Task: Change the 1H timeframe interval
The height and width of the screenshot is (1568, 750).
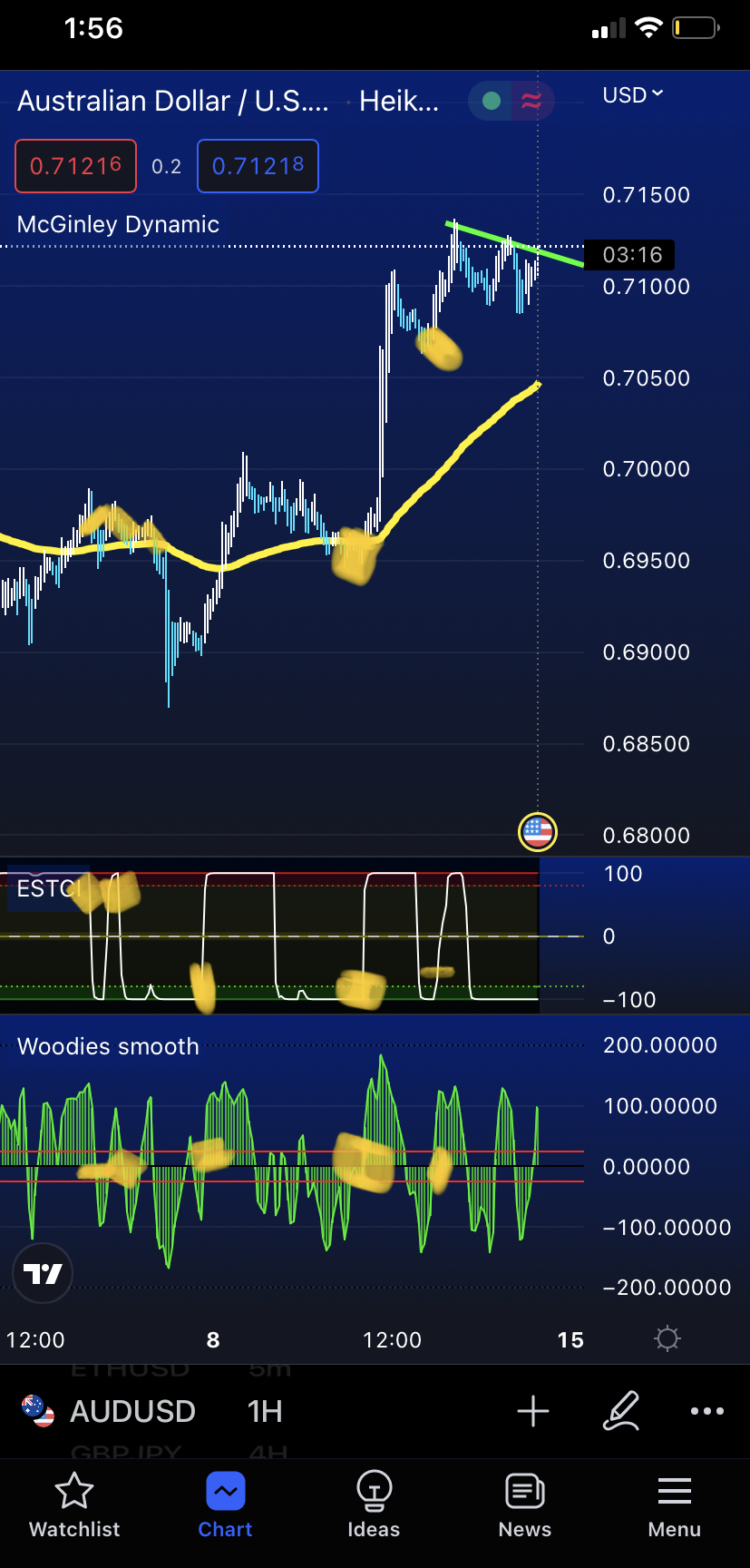Action: [265, 1411]
